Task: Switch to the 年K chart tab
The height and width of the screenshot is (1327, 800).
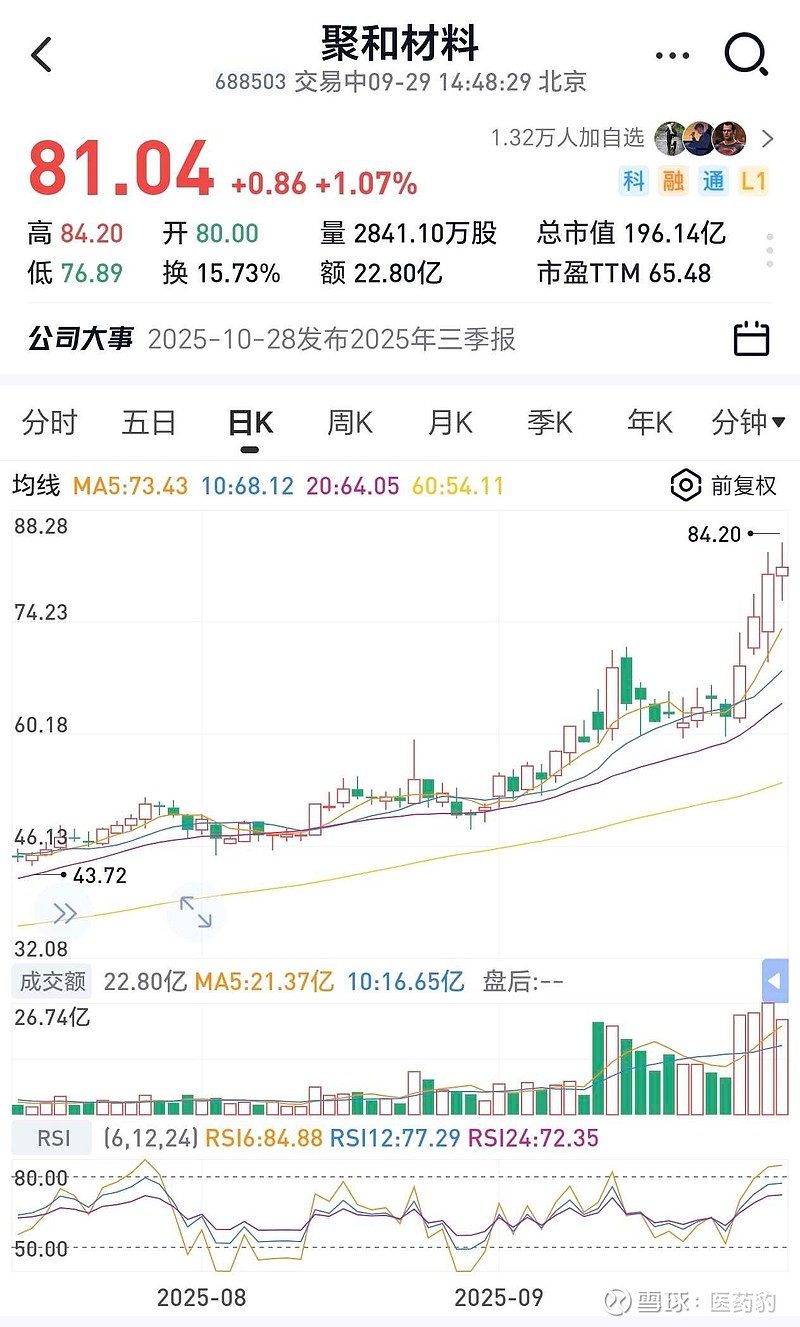Action: coord(650,423)
